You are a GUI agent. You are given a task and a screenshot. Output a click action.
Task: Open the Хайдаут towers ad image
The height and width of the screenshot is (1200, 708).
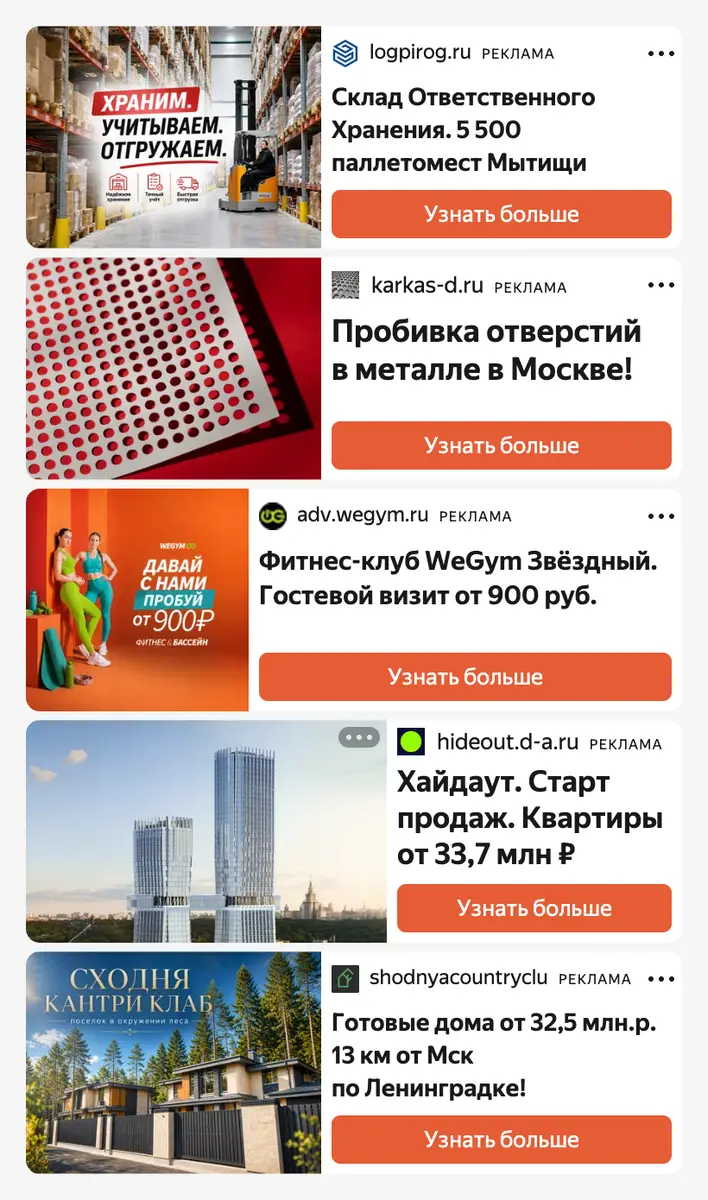[x=206, y=831]
